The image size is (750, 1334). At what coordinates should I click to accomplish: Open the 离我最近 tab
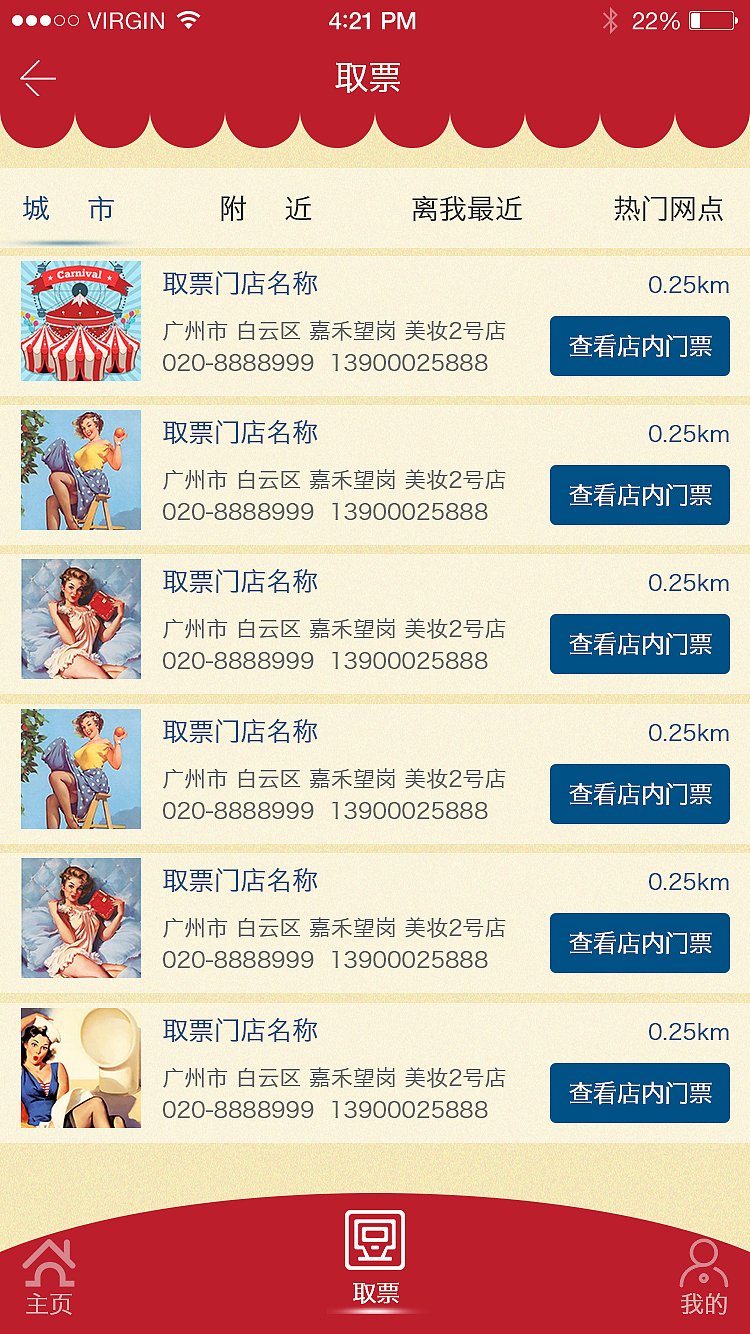(x=466, y=209)
